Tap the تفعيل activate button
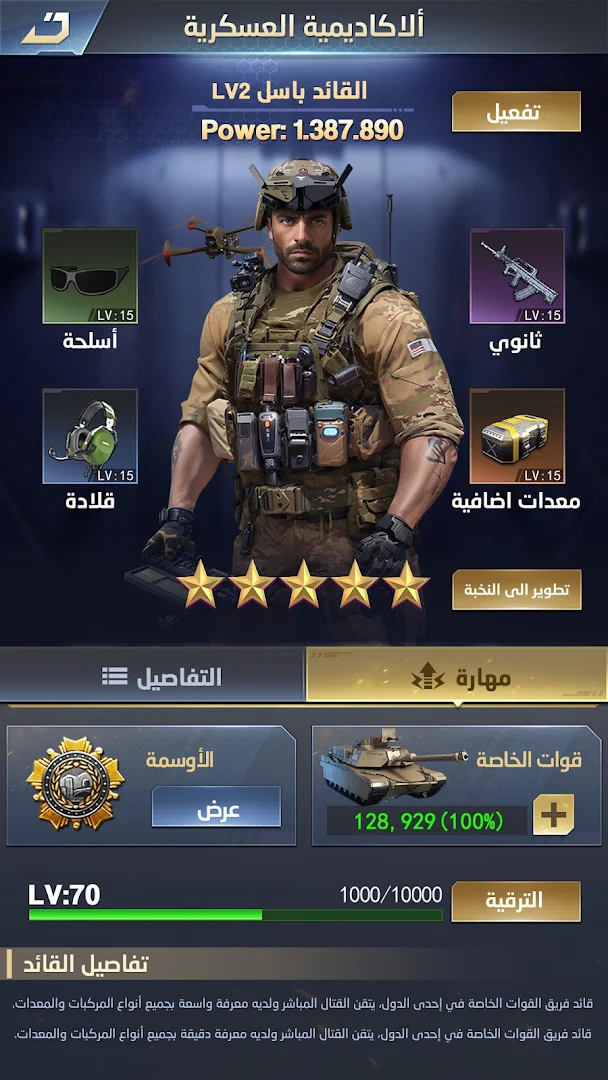Screen dimensions: 608x1080 point(516,112)
